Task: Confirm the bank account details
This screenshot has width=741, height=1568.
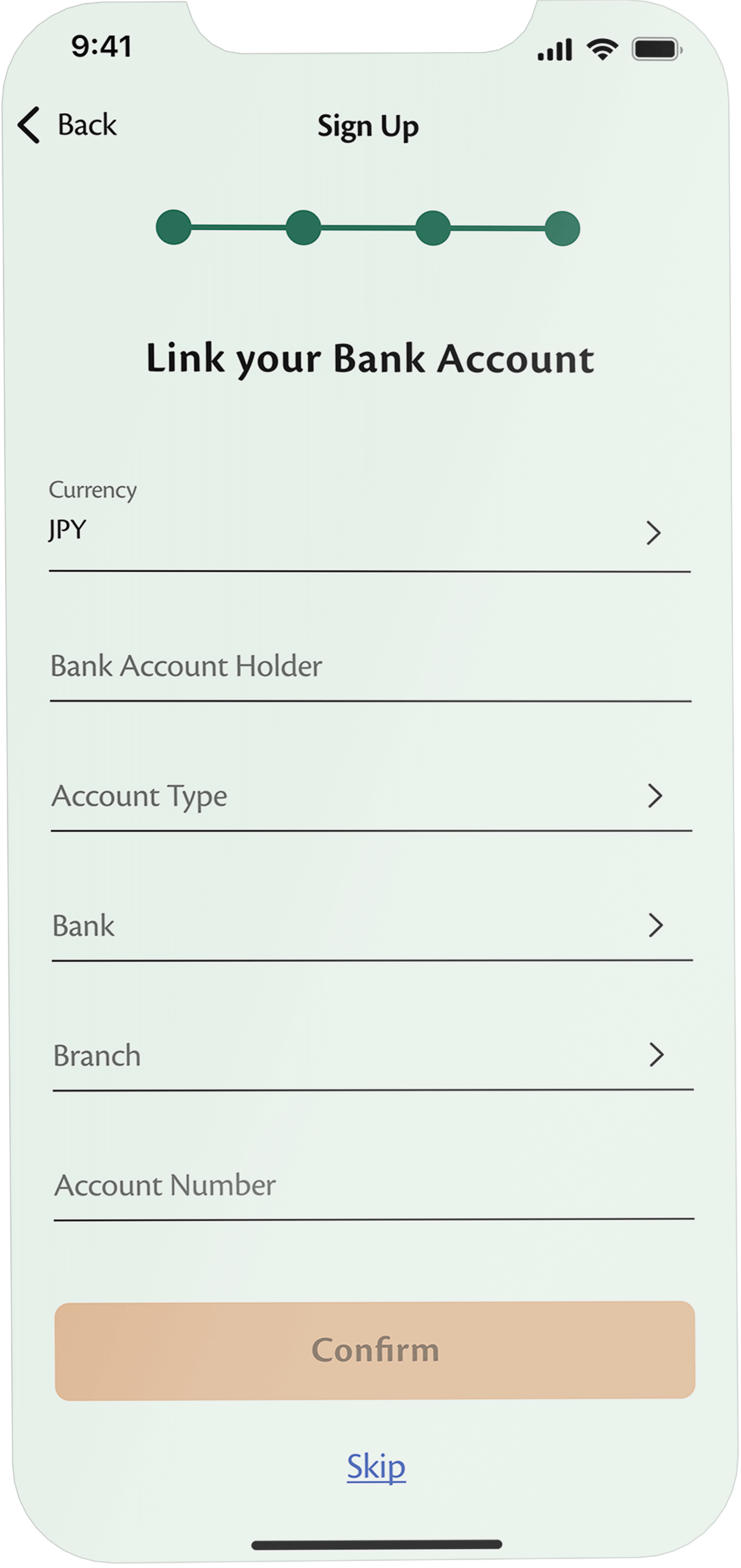Action: [375, 1350]
